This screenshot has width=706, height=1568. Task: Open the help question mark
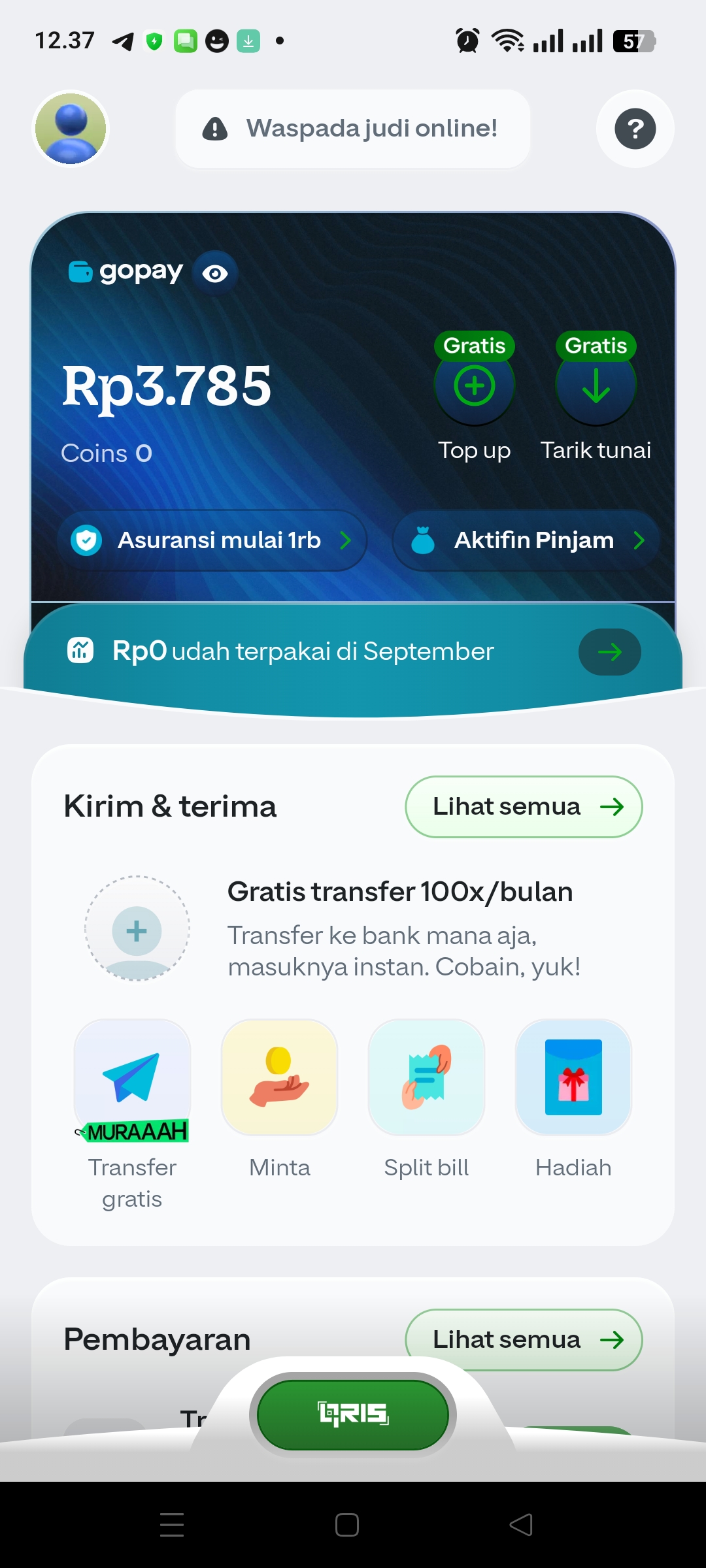635,129
